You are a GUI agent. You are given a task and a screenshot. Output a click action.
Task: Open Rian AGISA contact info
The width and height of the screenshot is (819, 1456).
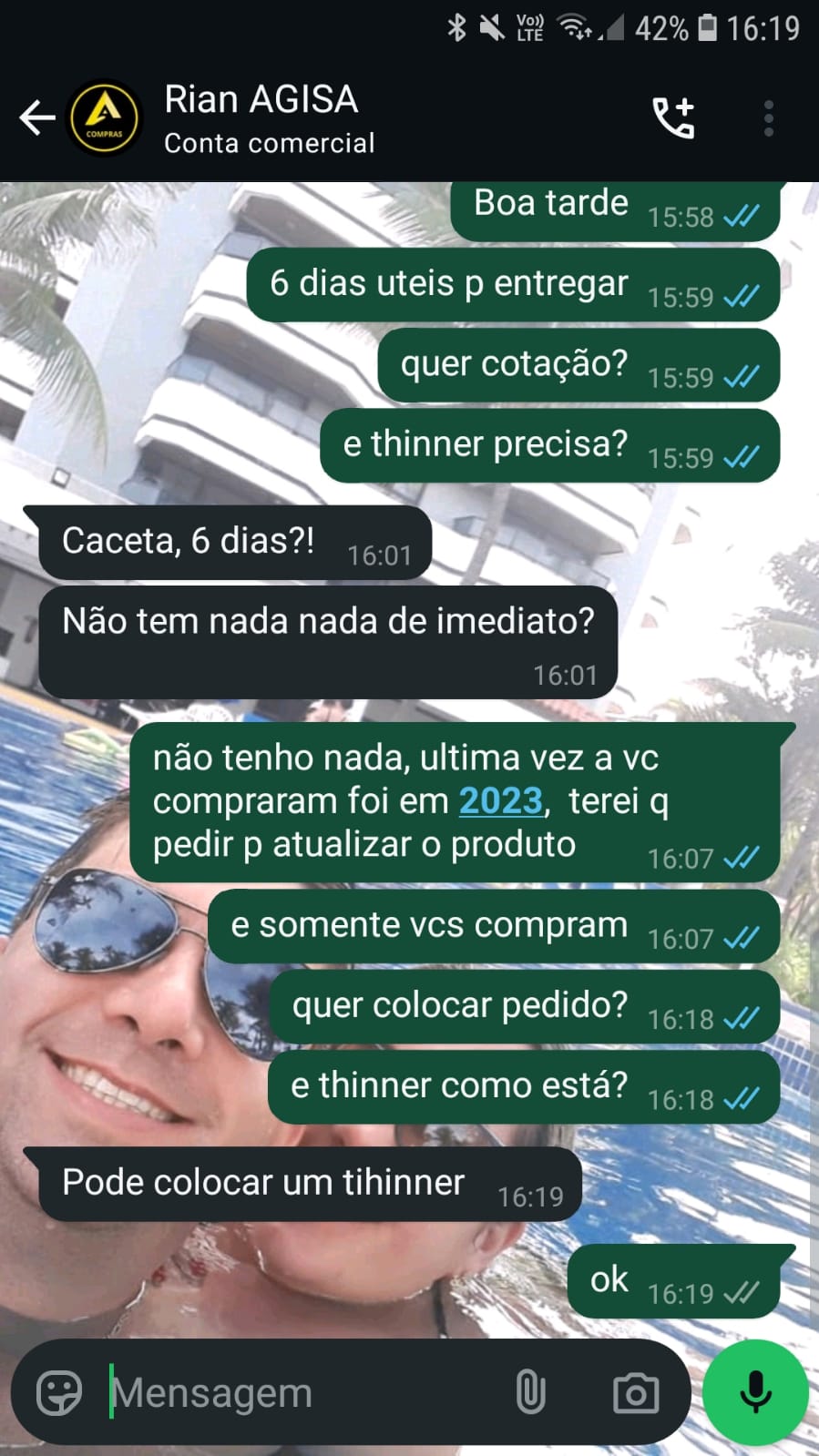pyautogui.click(x=269, y=118)
